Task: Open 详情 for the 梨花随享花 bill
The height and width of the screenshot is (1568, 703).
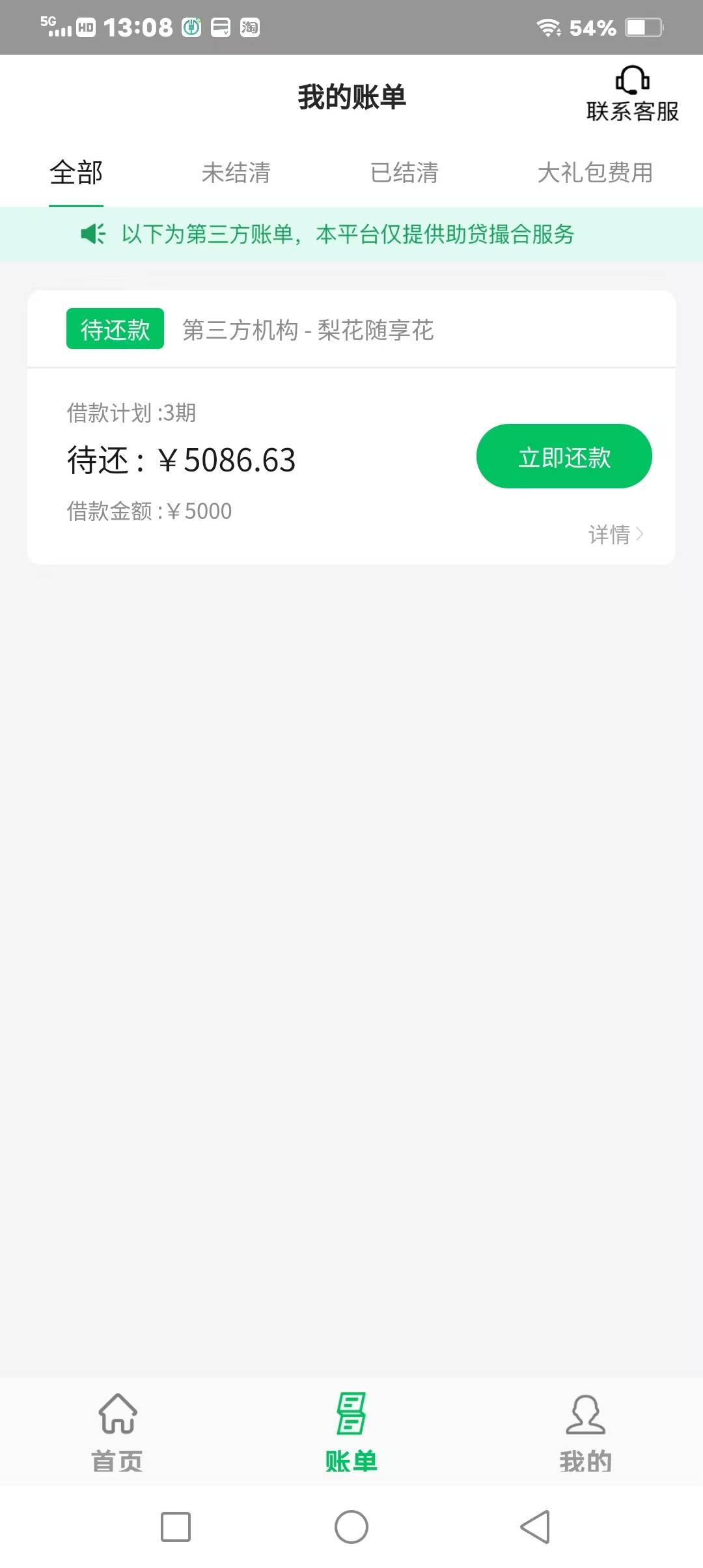Action: click(x=616, y=535)
